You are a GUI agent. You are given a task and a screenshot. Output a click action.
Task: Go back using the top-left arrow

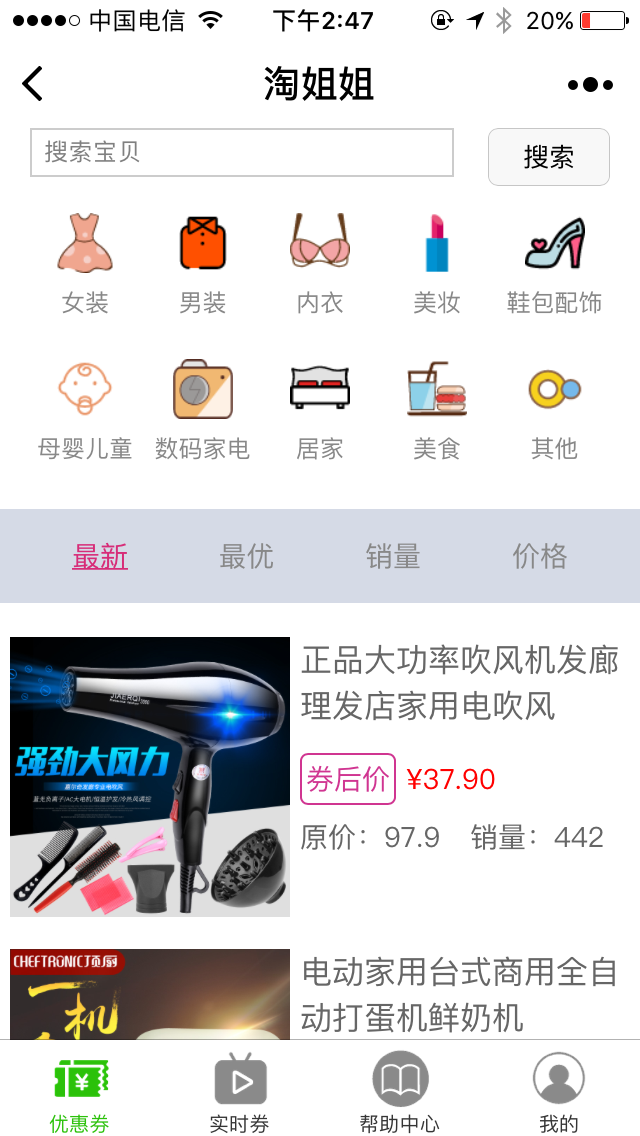pos(33,83)
